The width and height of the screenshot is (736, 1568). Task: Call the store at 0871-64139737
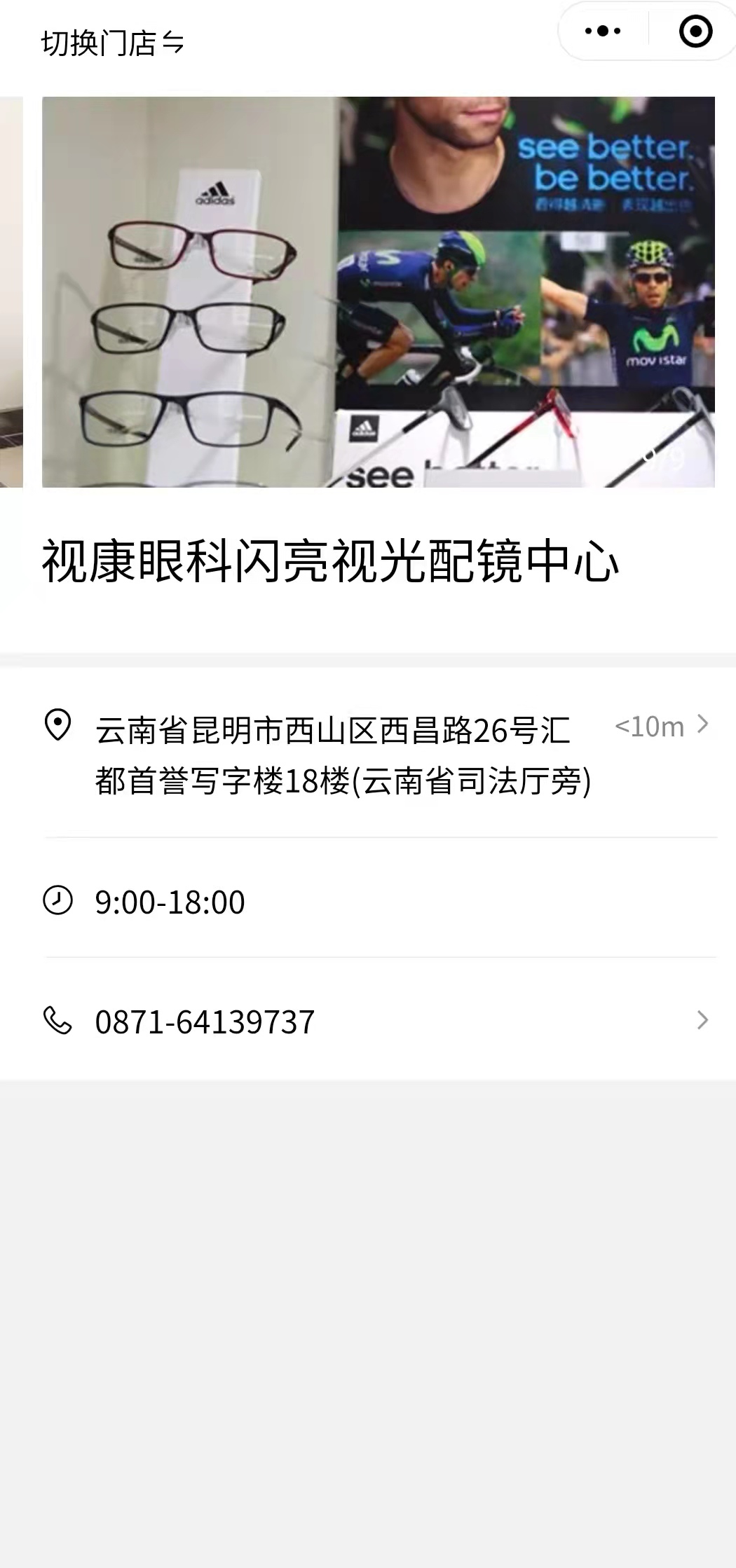point(379,1022)
